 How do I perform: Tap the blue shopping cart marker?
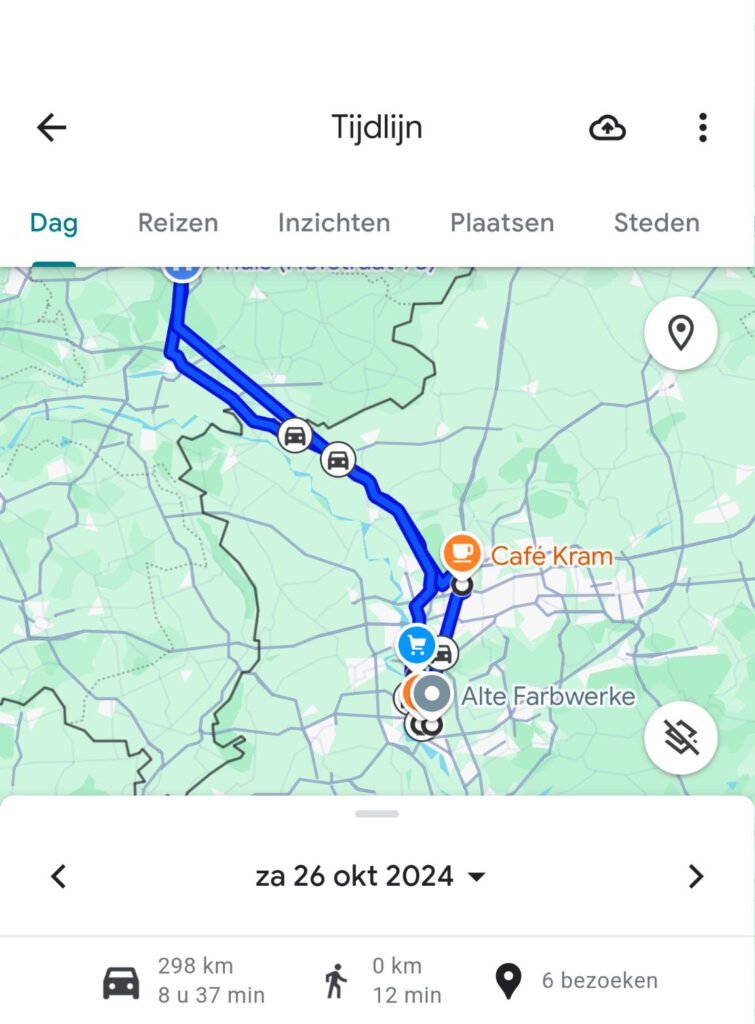[416, 645]
